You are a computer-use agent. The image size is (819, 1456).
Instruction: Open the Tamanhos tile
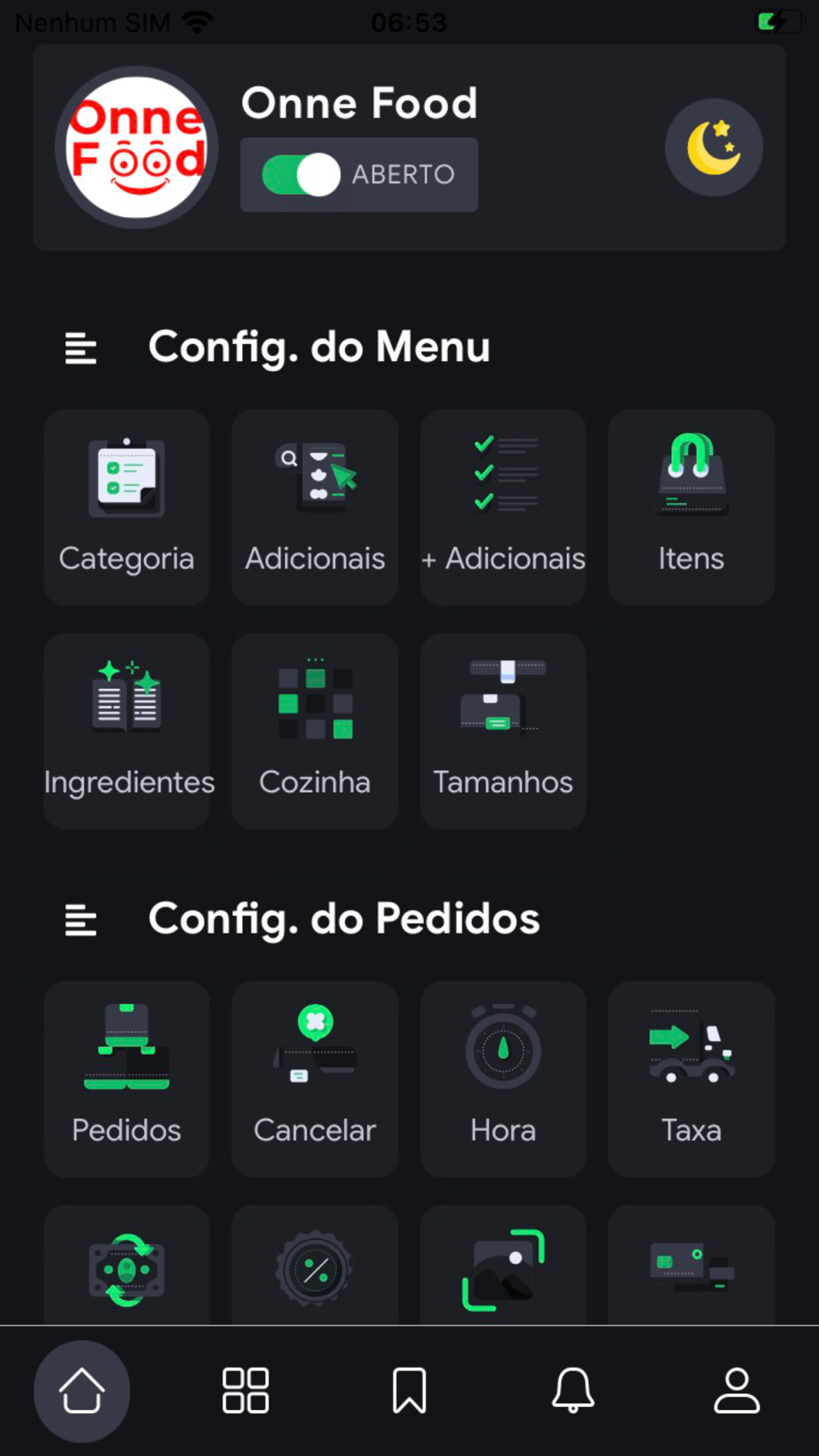click(x=504, y=730)
